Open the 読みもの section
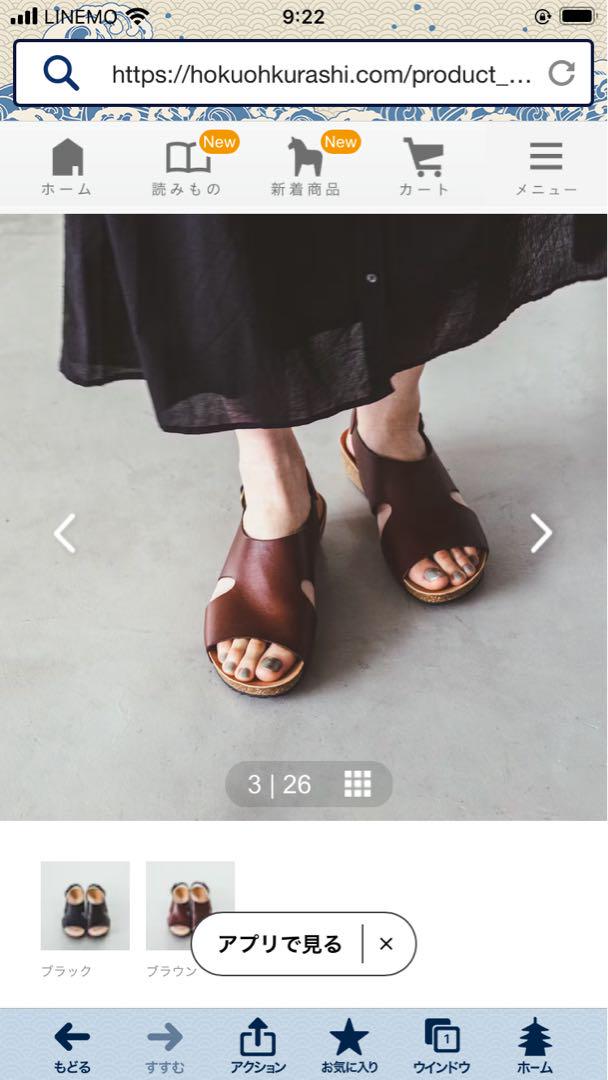This screenshot has height=1080, width=608. [x=187, y=167]
